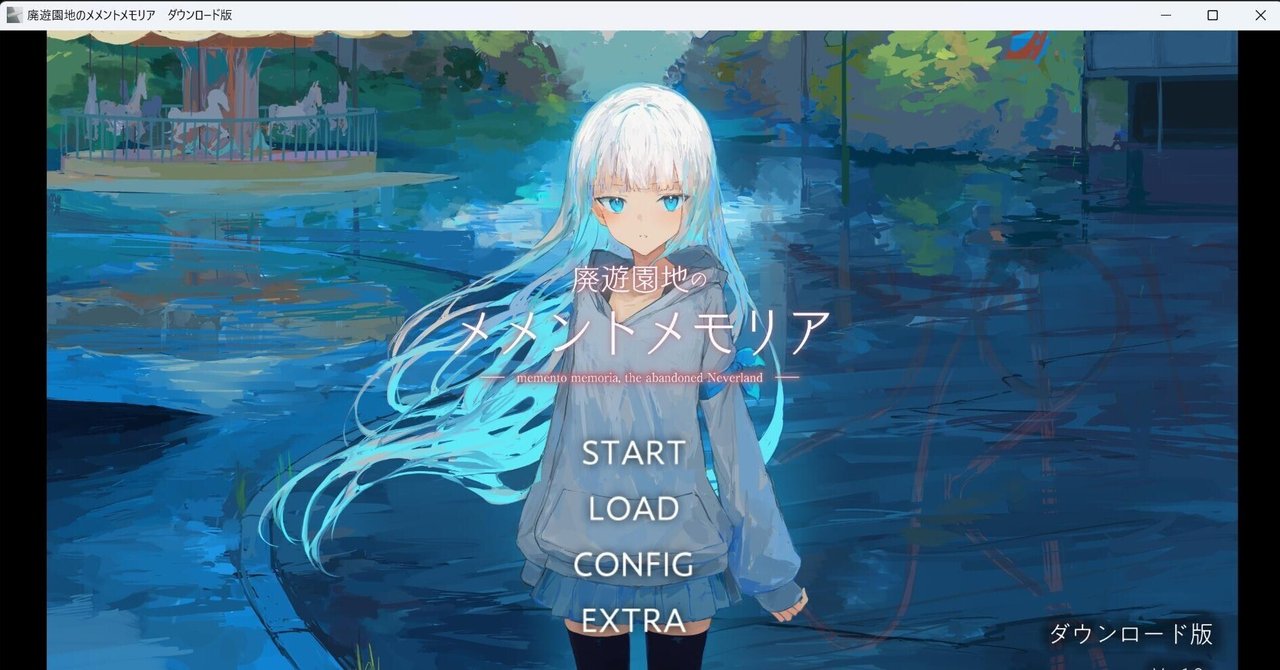Start a new game with START
This screenshot has height=670, width=1280.
633,453
